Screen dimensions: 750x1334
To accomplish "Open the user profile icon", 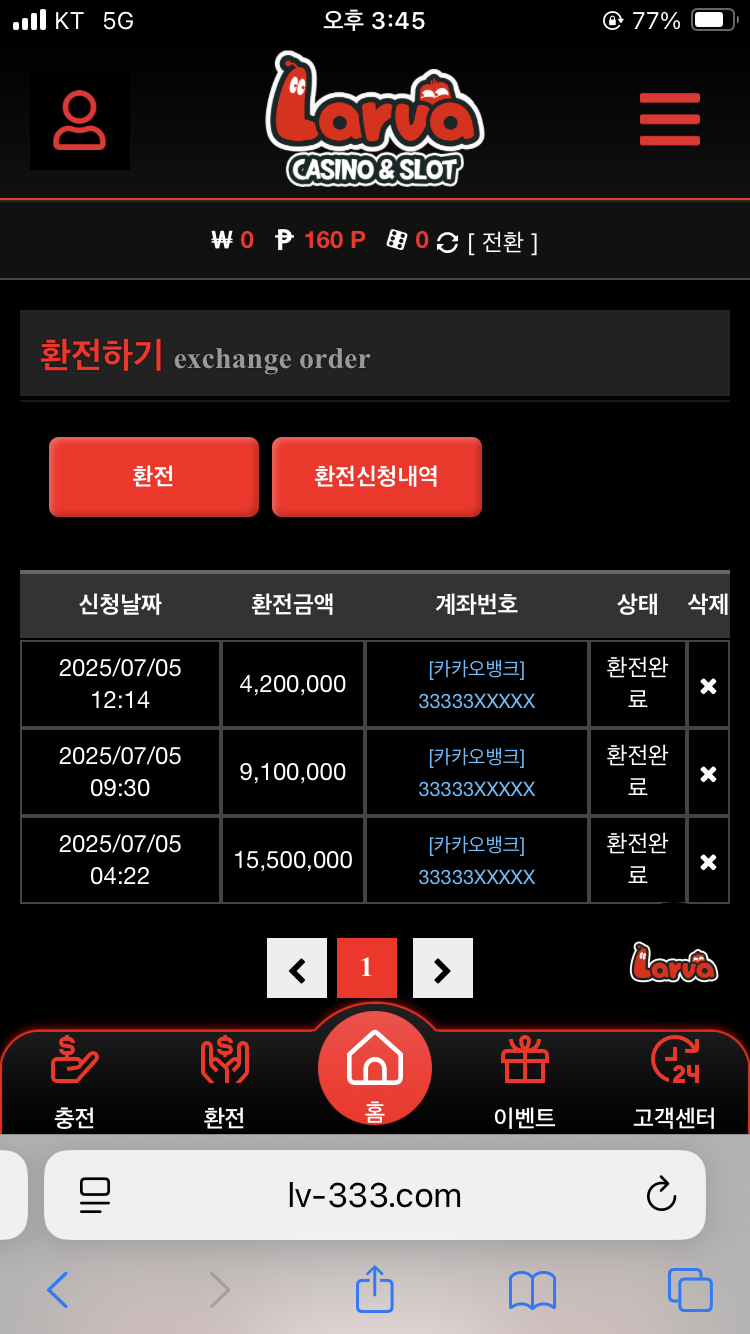I will tap(80, 120).
